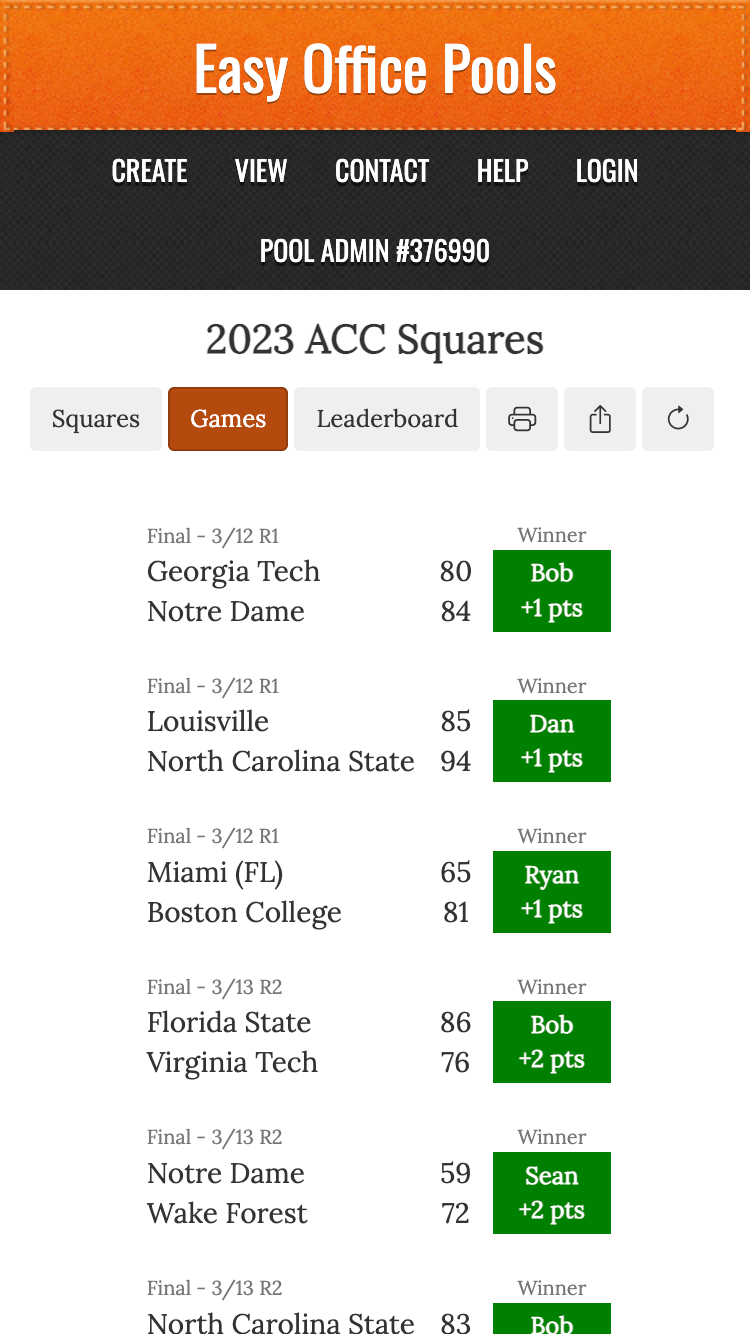
Task: Select the Games tab
Action: pos(227,419)
